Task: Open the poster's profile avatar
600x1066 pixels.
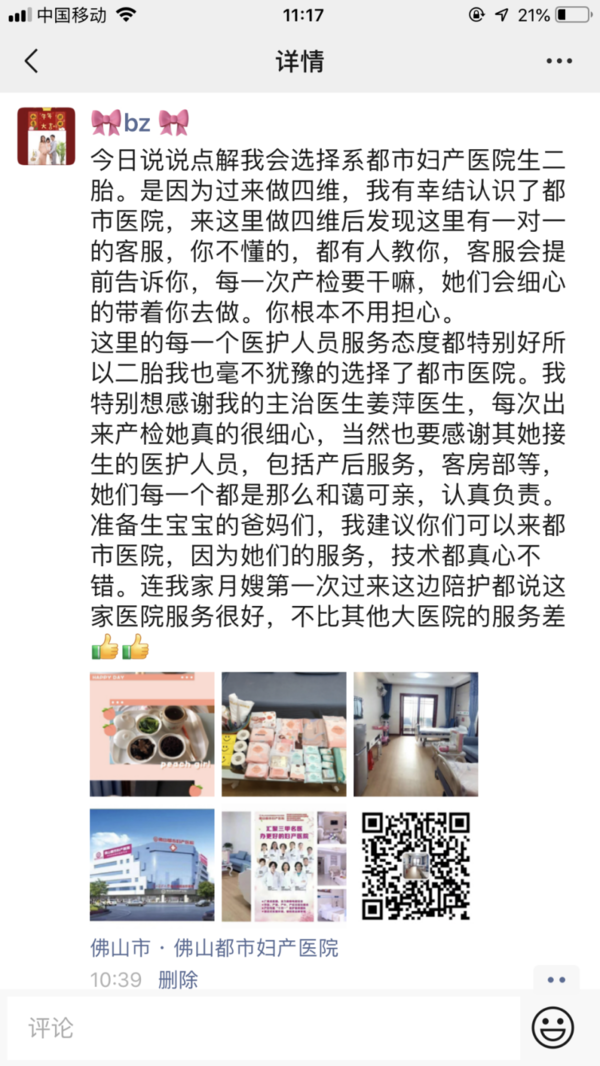Action: pyautogui.click(x=46, y=136)
